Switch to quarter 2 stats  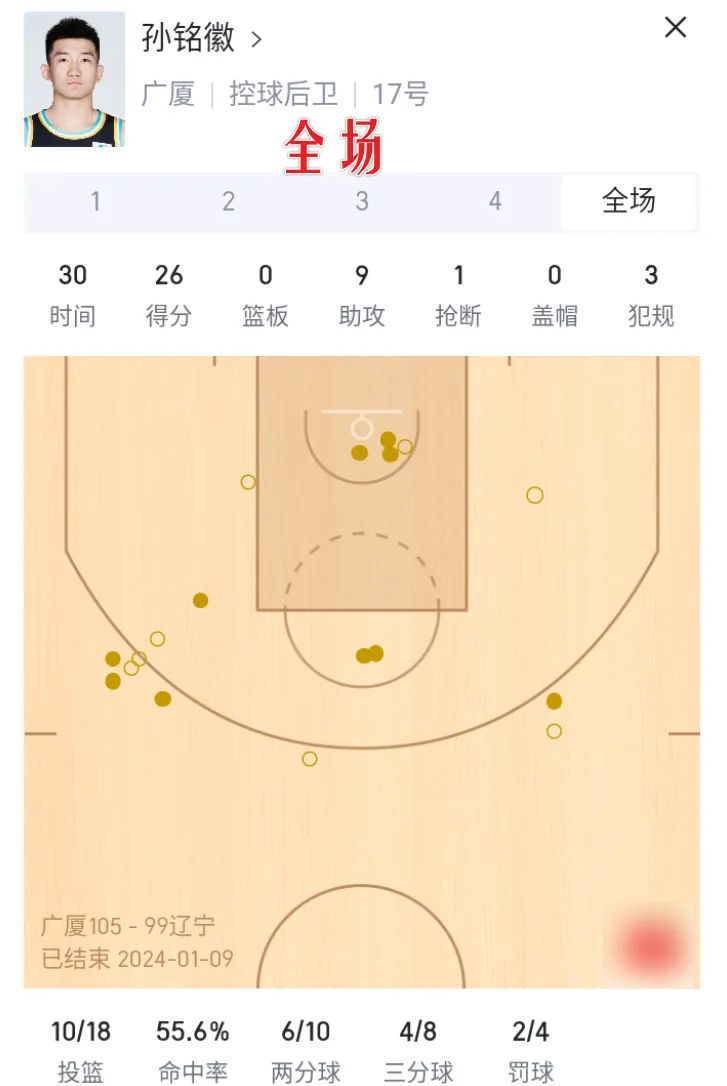[x=228, y=202]
